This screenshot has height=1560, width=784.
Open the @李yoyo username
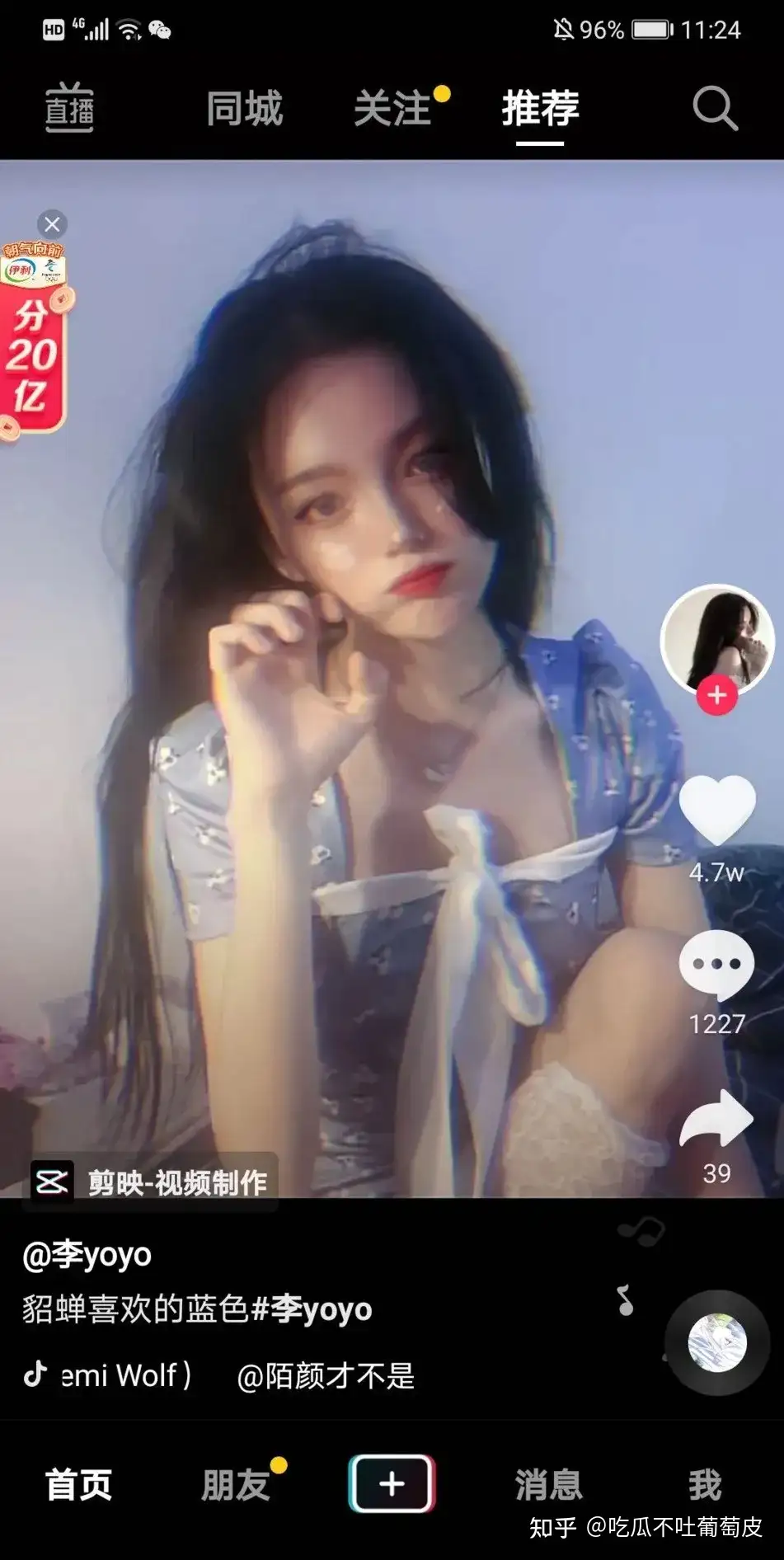(x=87, y=1254)
